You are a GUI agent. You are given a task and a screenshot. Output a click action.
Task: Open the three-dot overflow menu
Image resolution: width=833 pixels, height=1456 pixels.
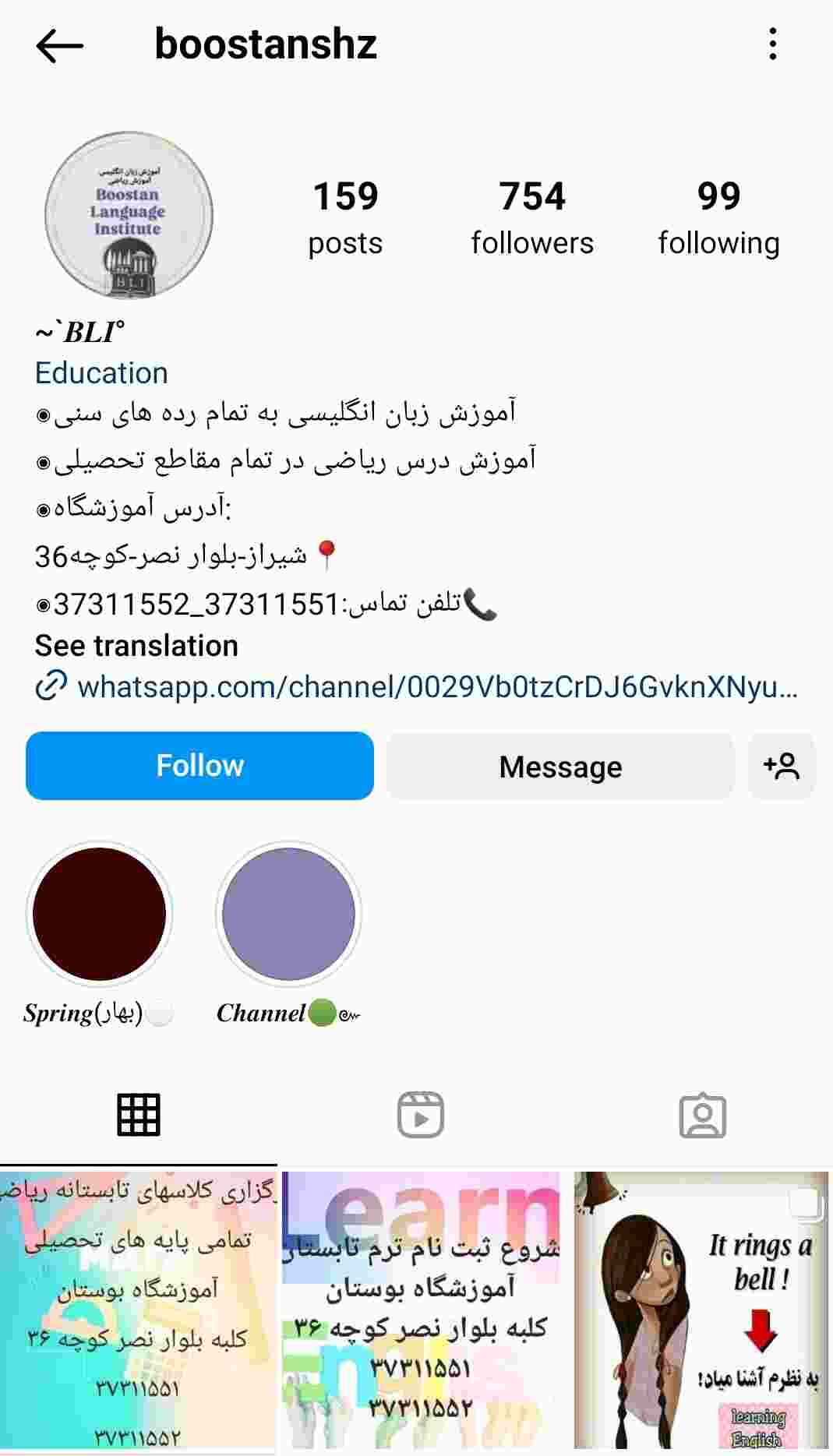pyautogui.click(x=772, y=44)
